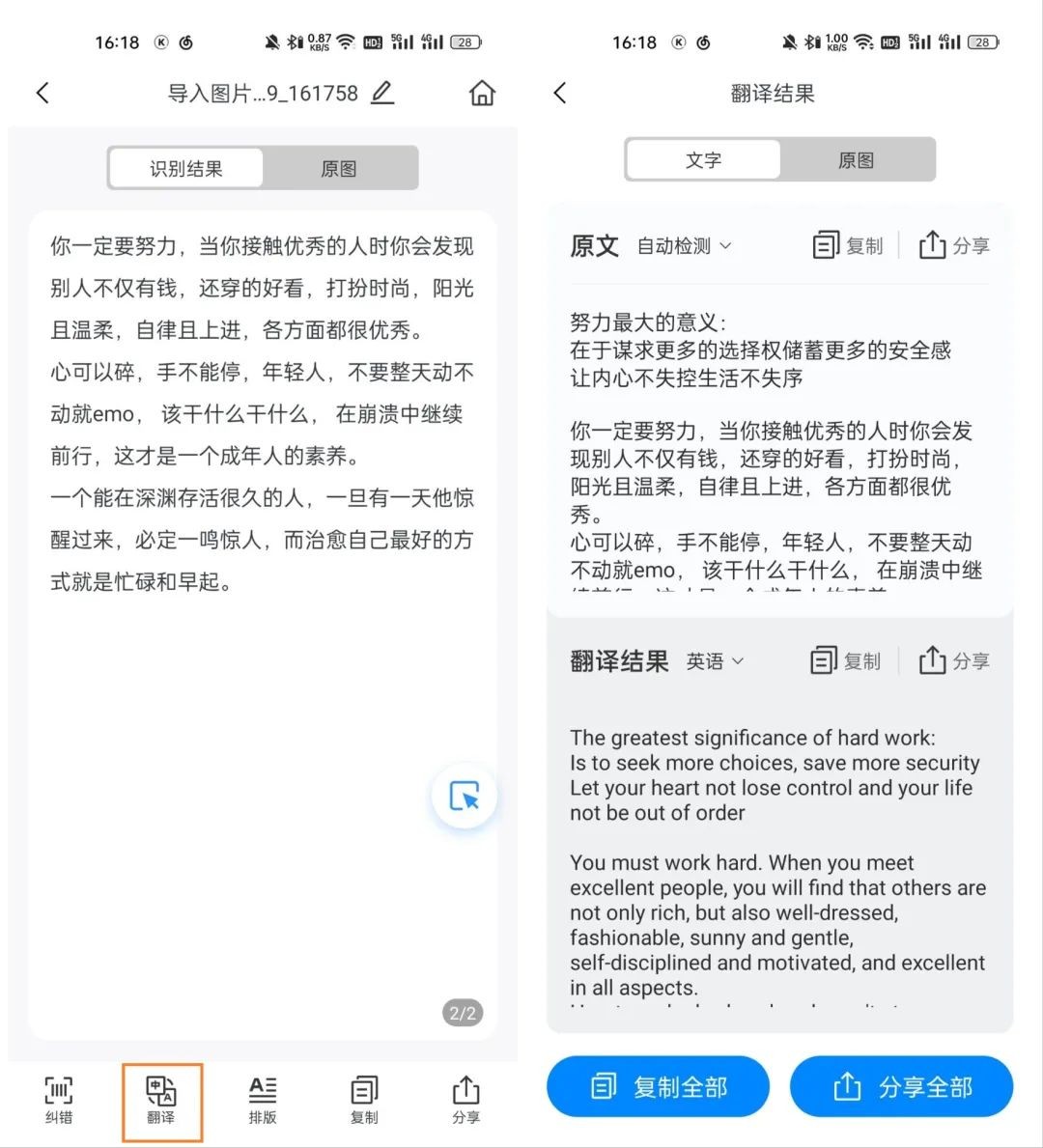Change the 英语 target language
The width and height of the screenshot is (1043, 1148).
tap(715, 661)
